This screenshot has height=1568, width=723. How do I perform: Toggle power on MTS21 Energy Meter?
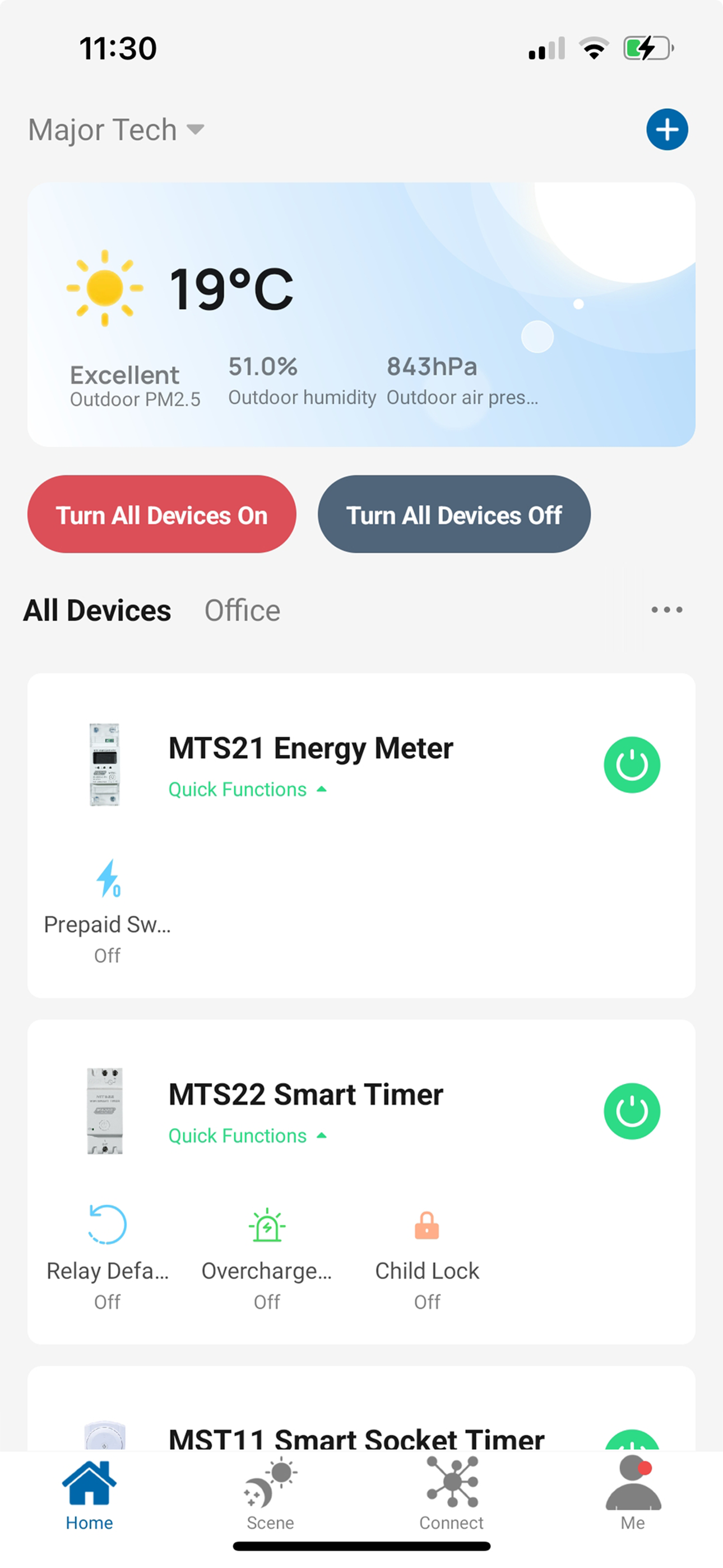tap(631, 765)
